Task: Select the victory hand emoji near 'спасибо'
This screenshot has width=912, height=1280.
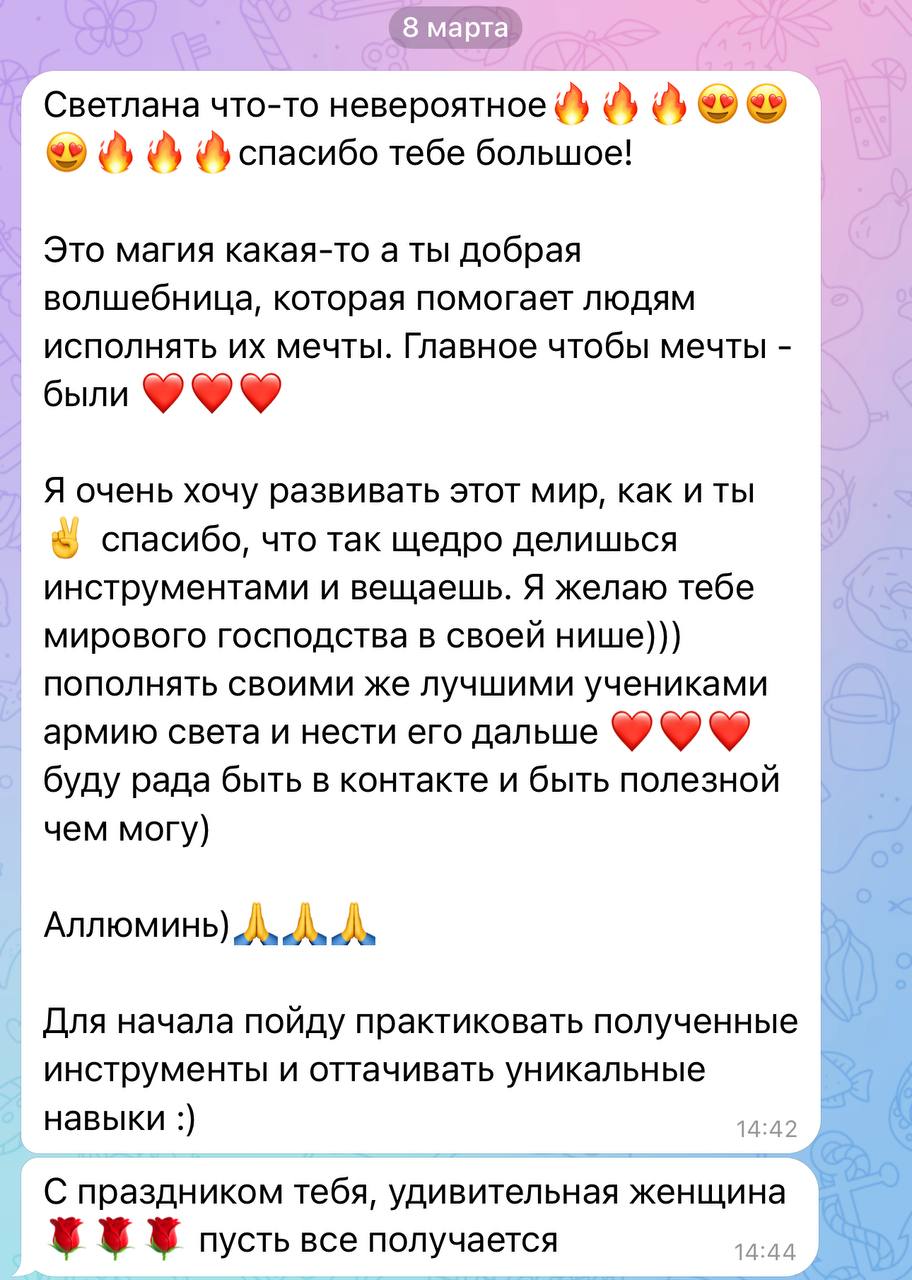Action: 63,534
